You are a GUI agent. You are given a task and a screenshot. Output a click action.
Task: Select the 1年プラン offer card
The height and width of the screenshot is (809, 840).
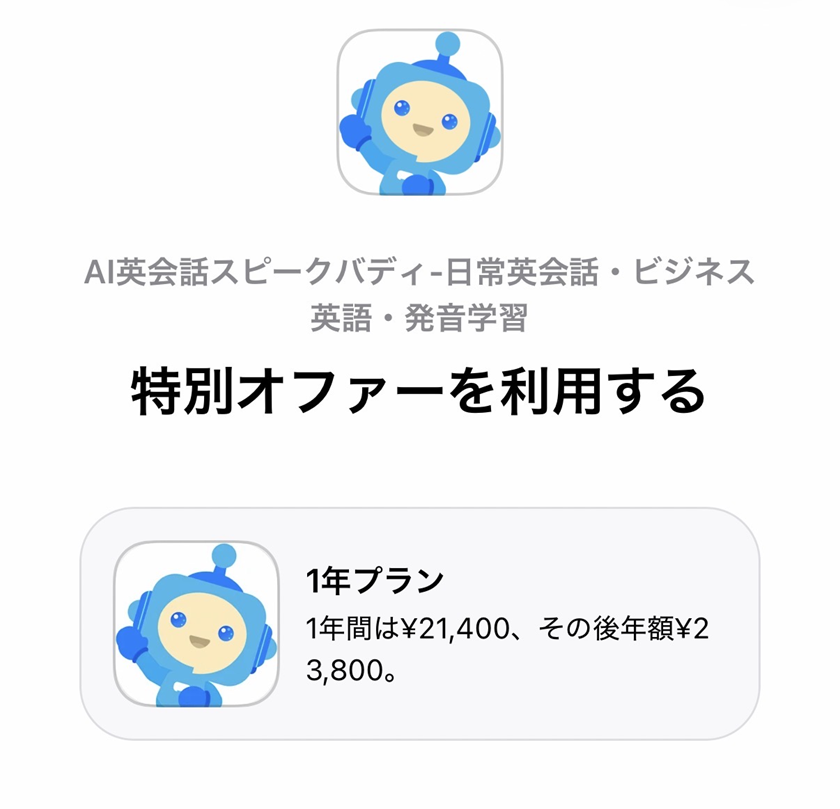pyautogui.click(x=419, y=624)
